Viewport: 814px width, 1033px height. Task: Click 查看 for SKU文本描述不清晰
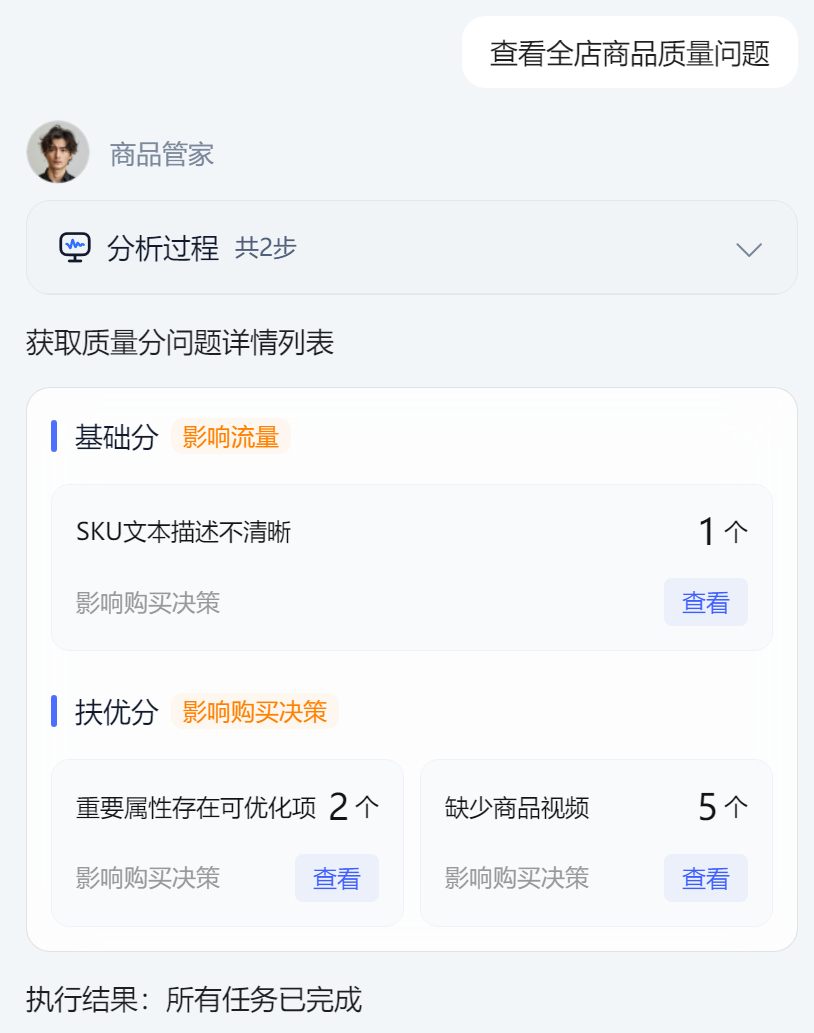(706, 602)
